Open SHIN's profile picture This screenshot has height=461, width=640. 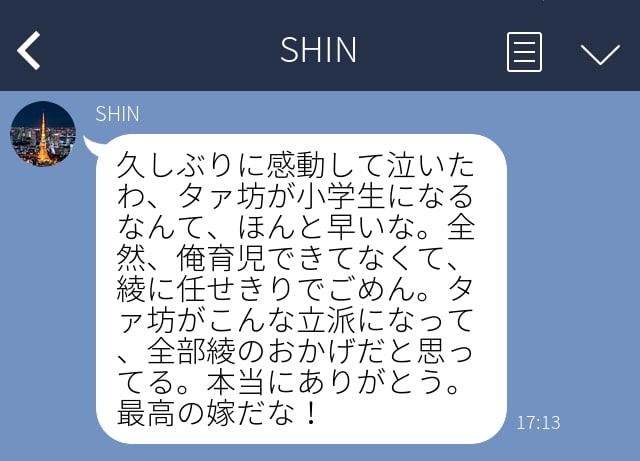(43, 134)
